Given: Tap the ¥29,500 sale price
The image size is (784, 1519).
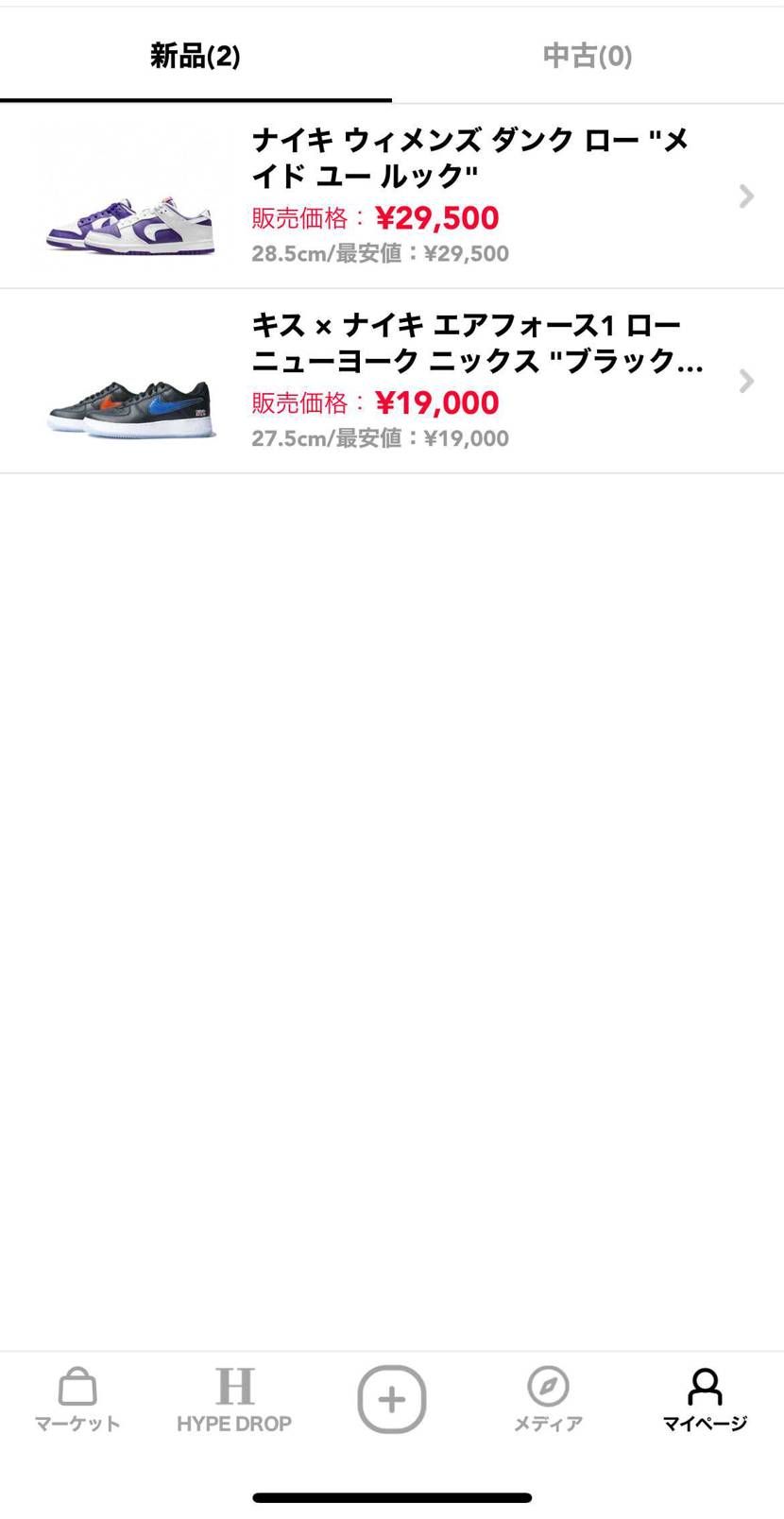Looking at the screenshot, I should [438, 217].
